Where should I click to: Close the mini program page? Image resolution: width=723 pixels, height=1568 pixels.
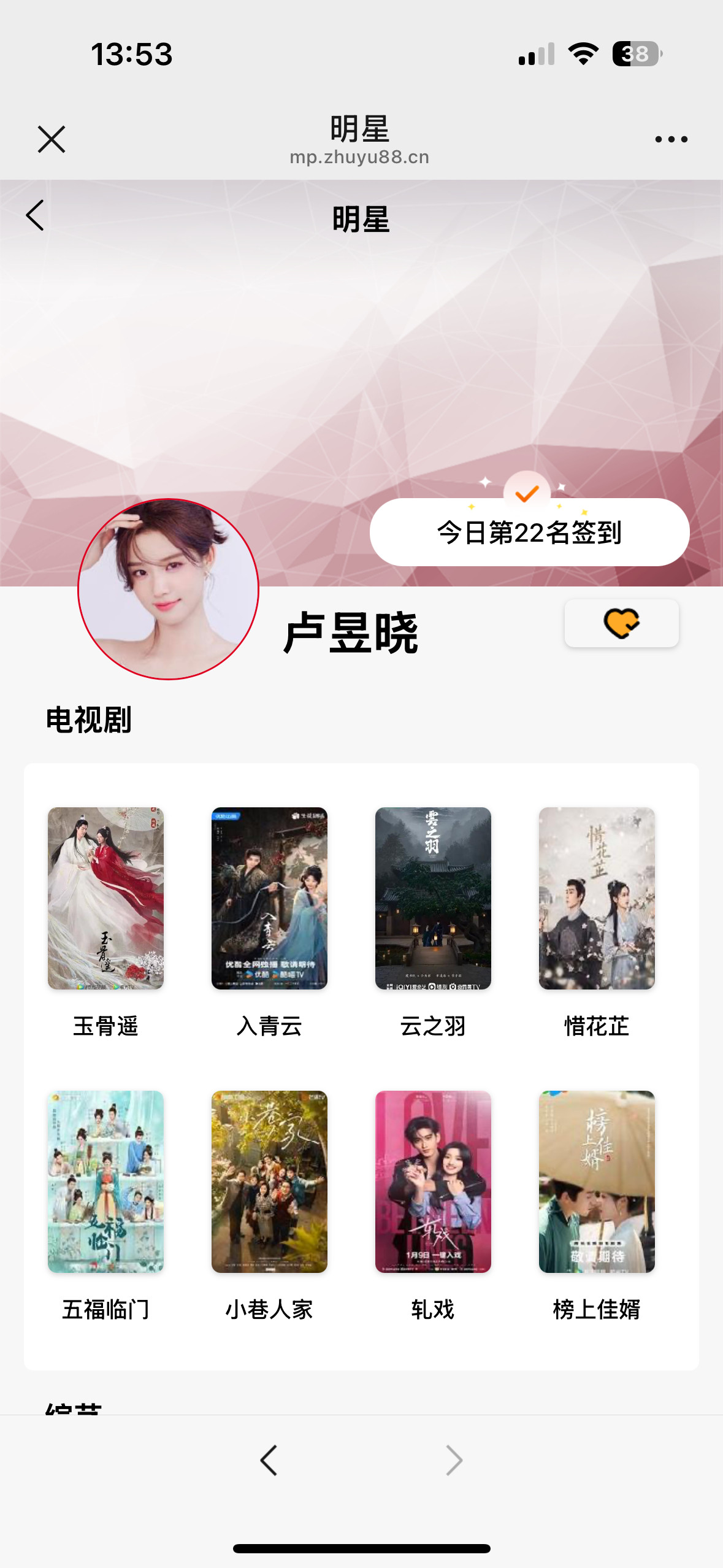(52, 139)
